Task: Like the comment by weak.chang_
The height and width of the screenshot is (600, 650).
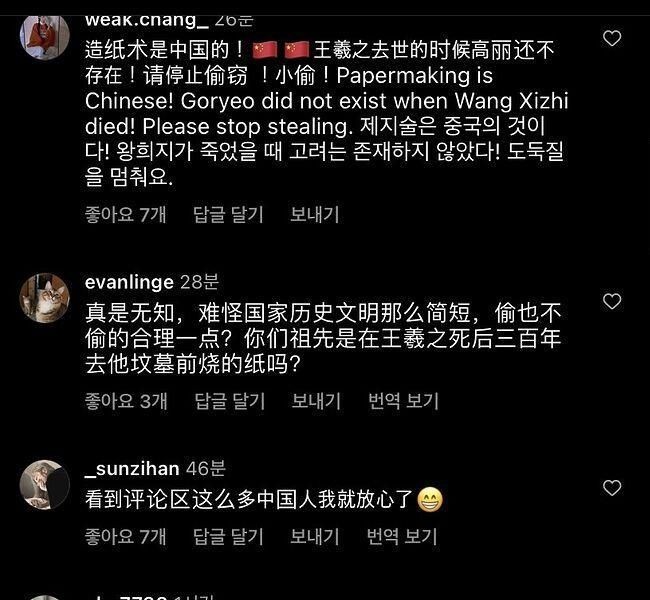Action: [612, 39]
